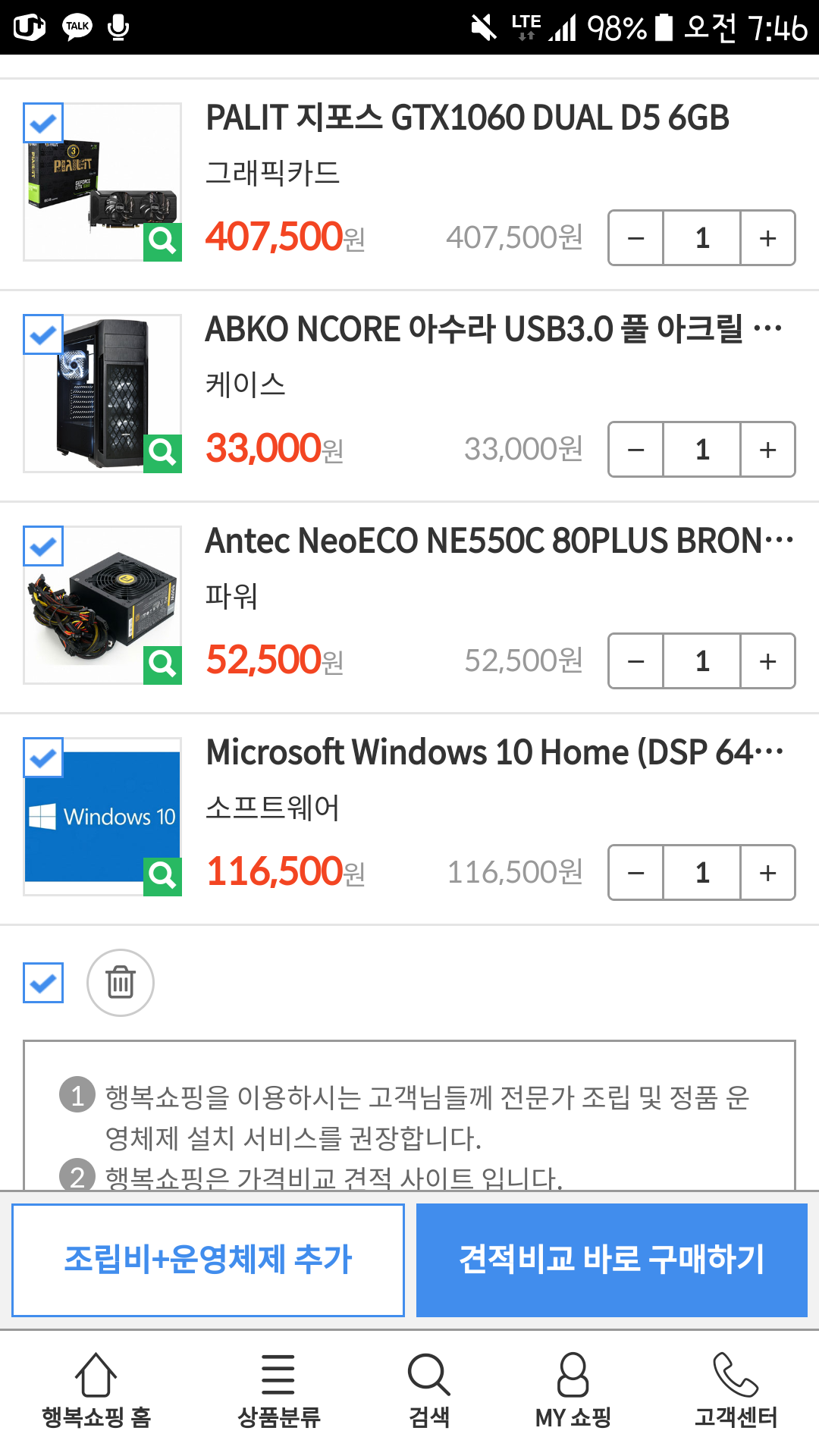
Task: Tap 견적비교 바로 구매하기 button
Action: [612, 1260]
